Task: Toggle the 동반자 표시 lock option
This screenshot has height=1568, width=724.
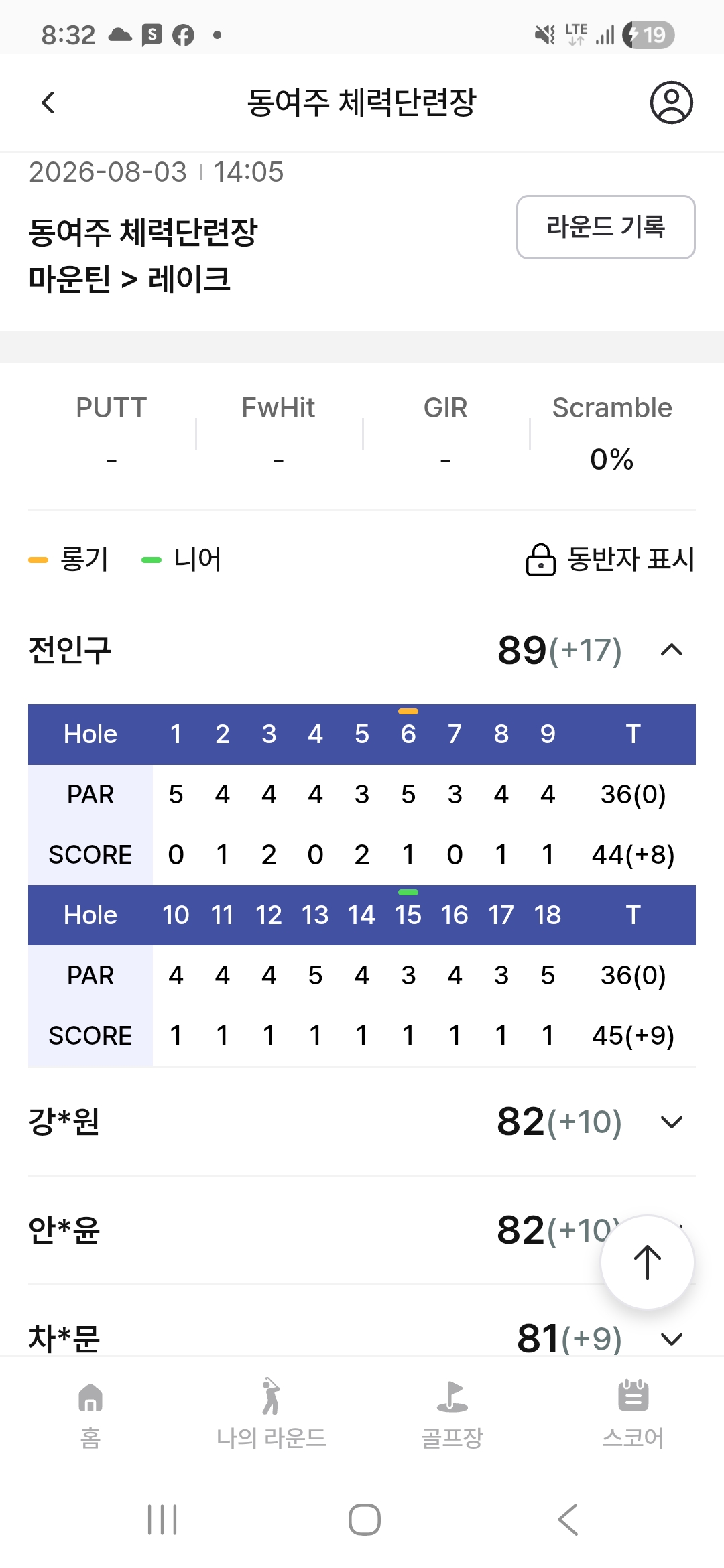Action: pos(610,560)
